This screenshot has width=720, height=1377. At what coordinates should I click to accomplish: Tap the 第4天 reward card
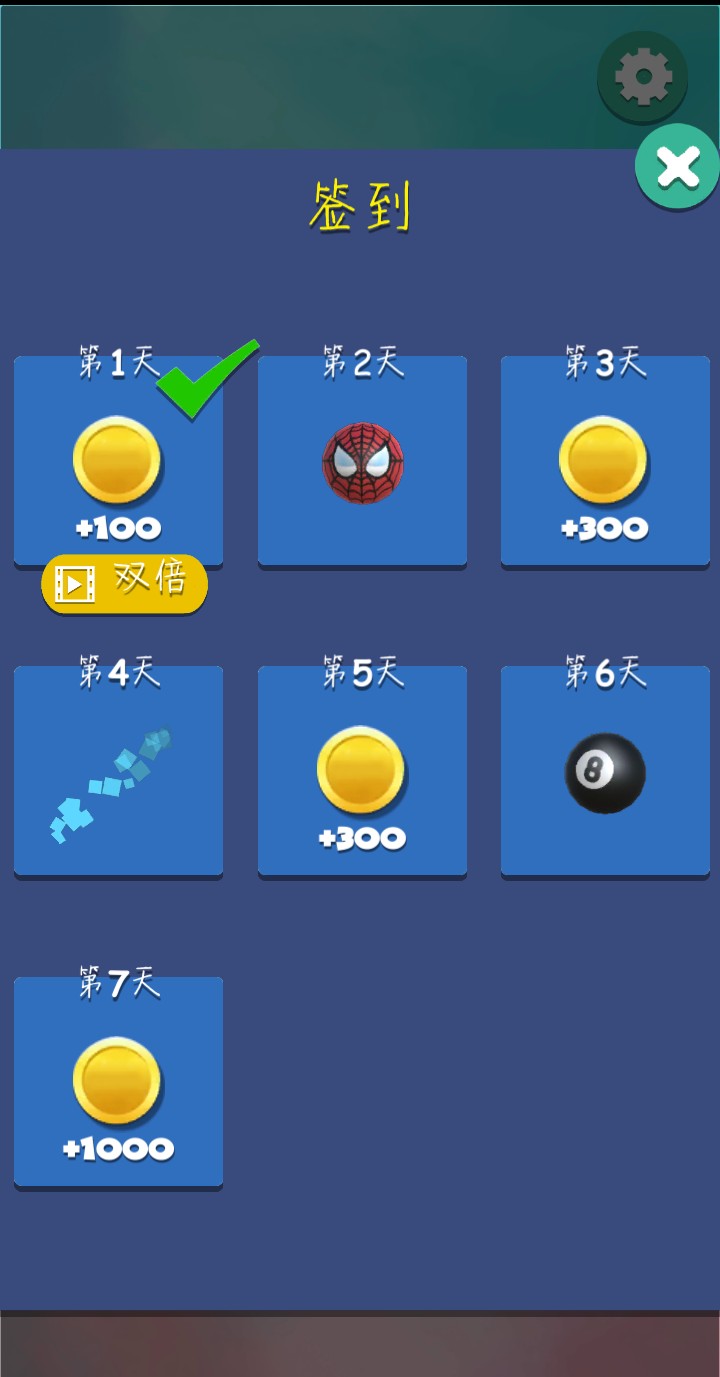tap(118, 770)
